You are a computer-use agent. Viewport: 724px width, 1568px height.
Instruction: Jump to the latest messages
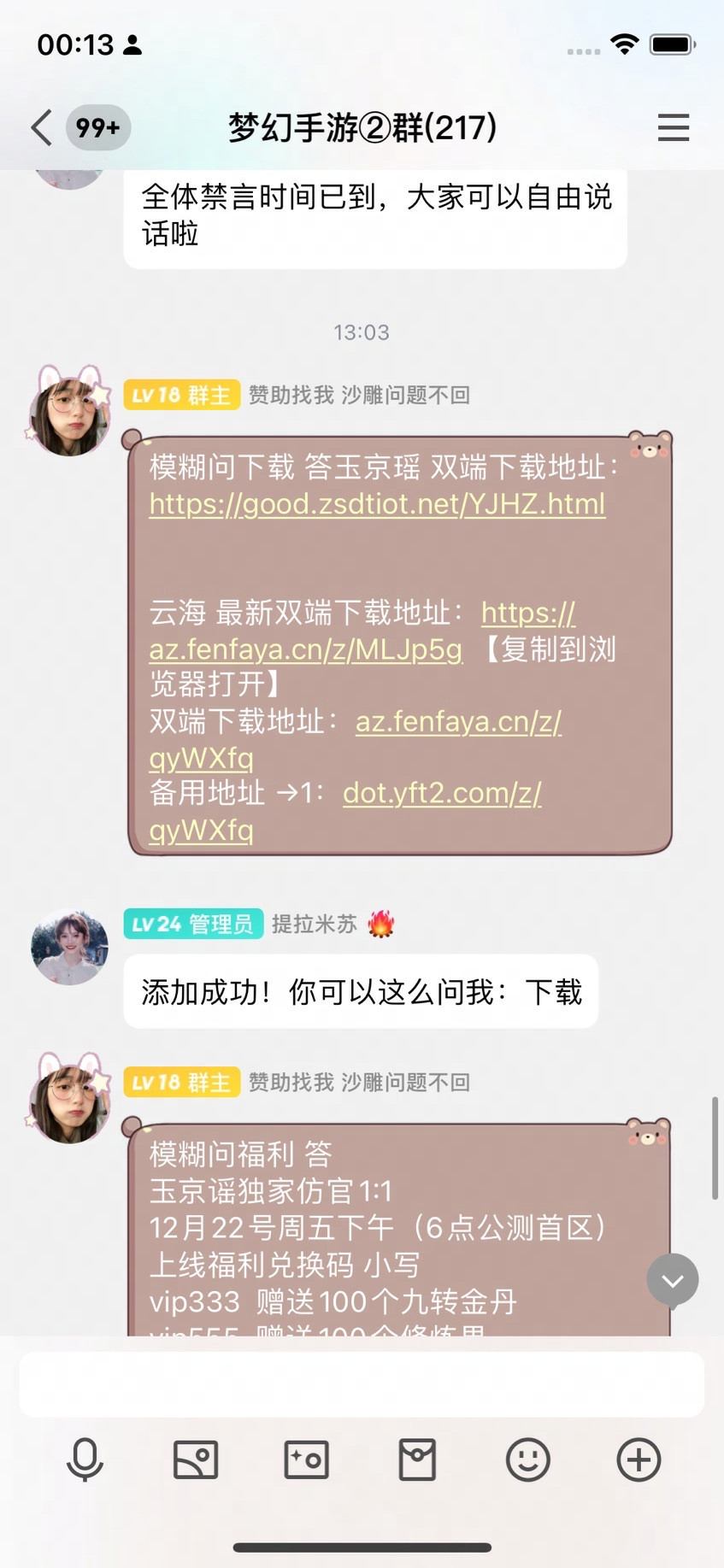tap(672, 1280)
